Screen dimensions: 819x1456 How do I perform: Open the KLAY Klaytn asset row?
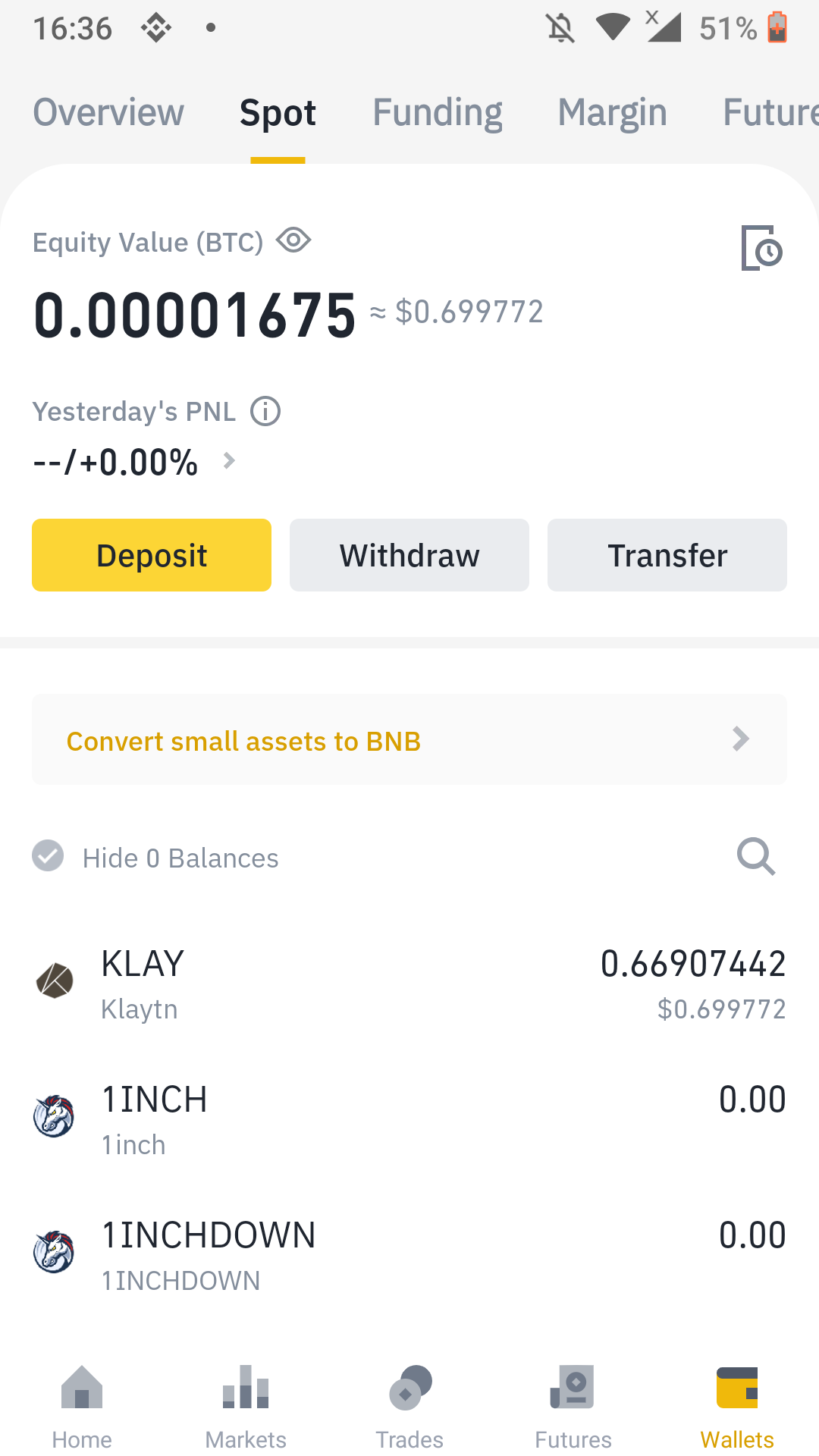[x=409, y=984]
